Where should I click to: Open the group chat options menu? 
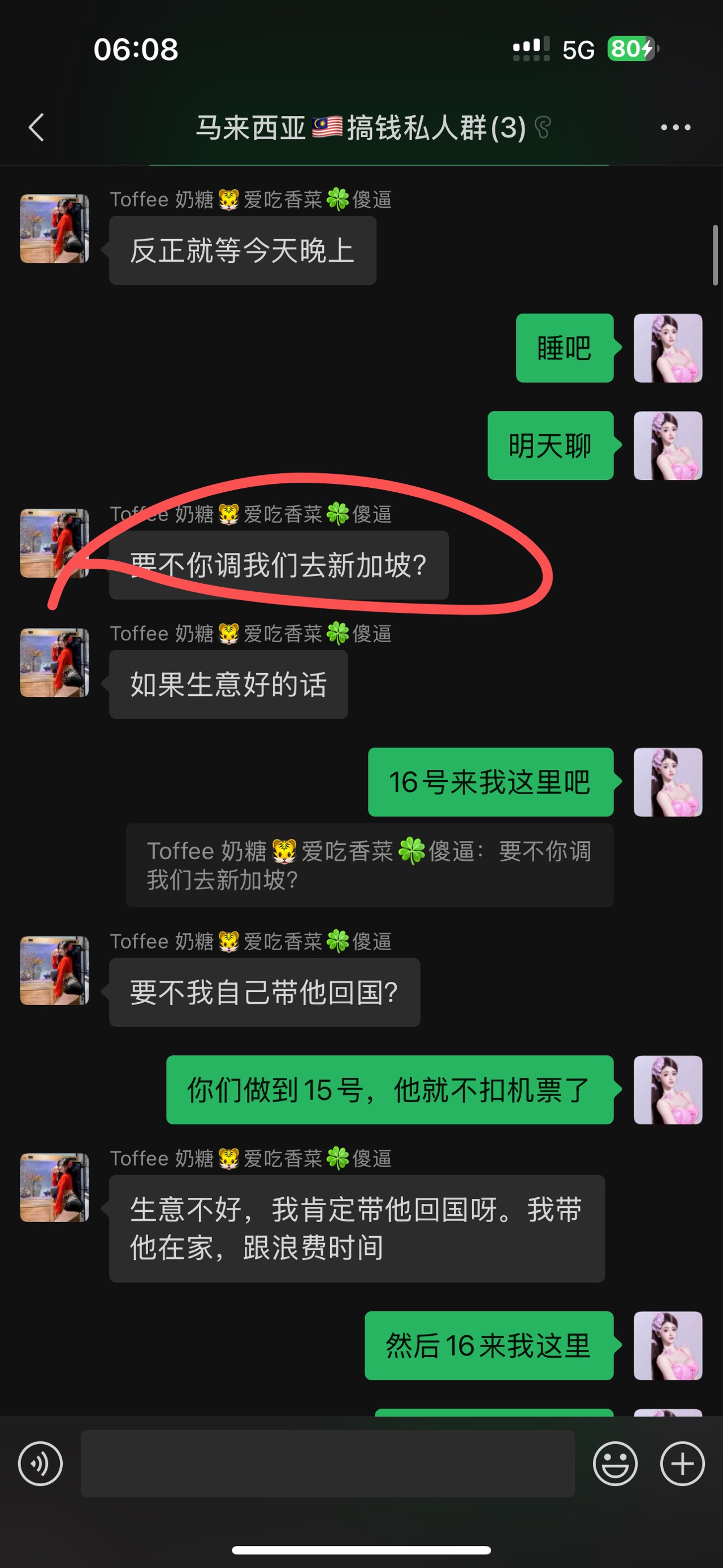[x=676, y=127]
